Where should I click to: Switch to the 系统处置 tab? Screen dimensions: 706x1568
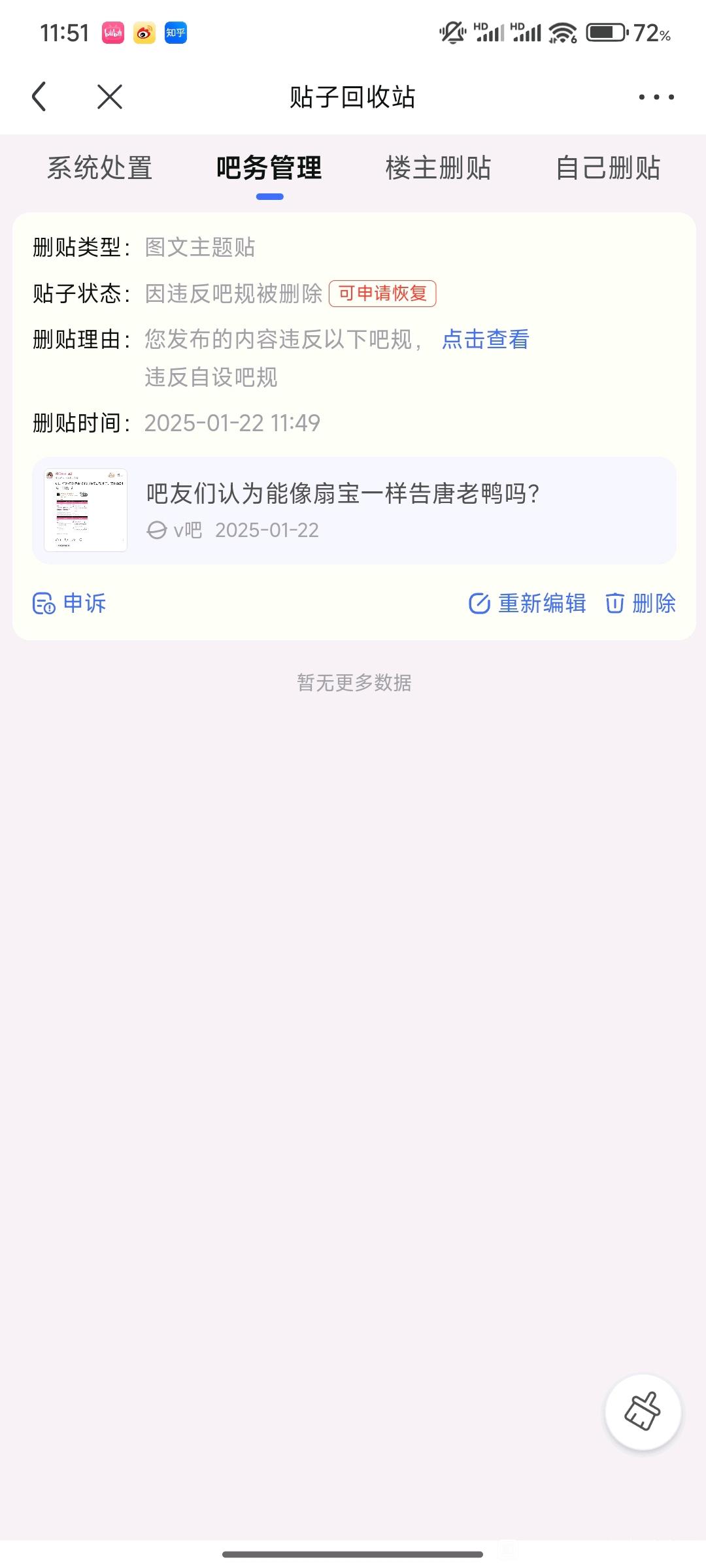point(99,168)
